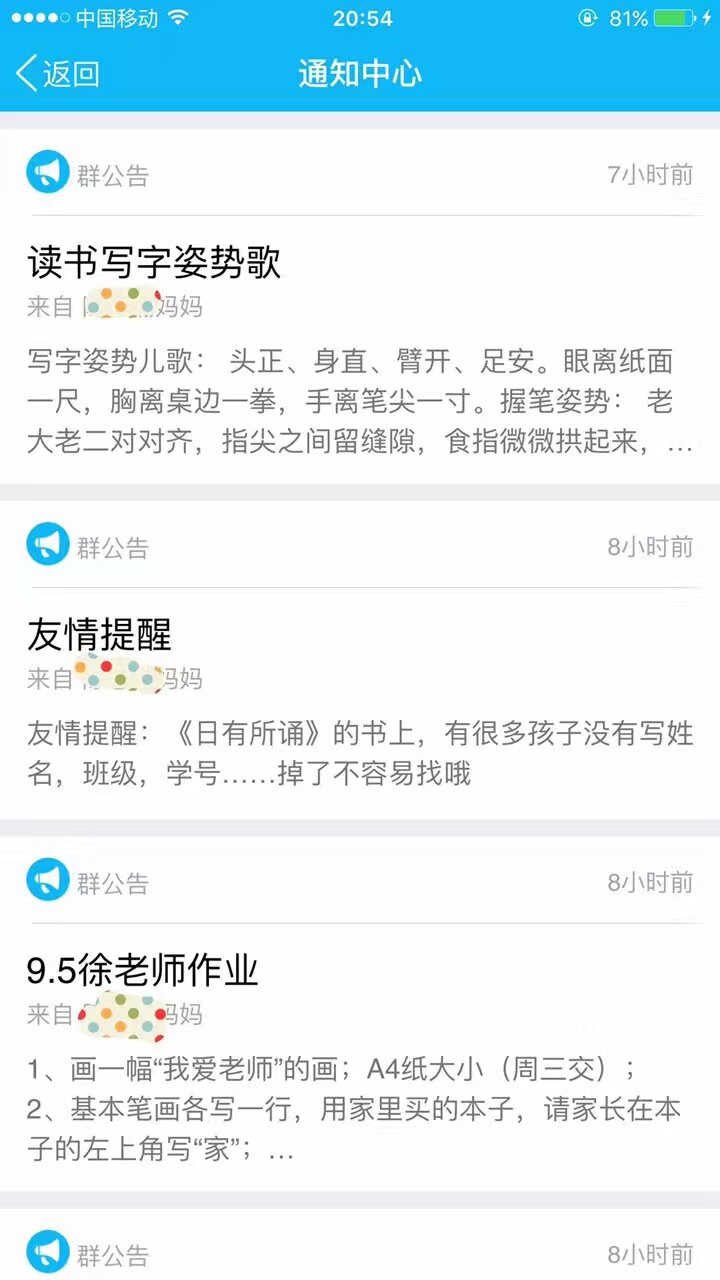
Task: Open the 友情提醒 announcement
Action: [100, 635]
